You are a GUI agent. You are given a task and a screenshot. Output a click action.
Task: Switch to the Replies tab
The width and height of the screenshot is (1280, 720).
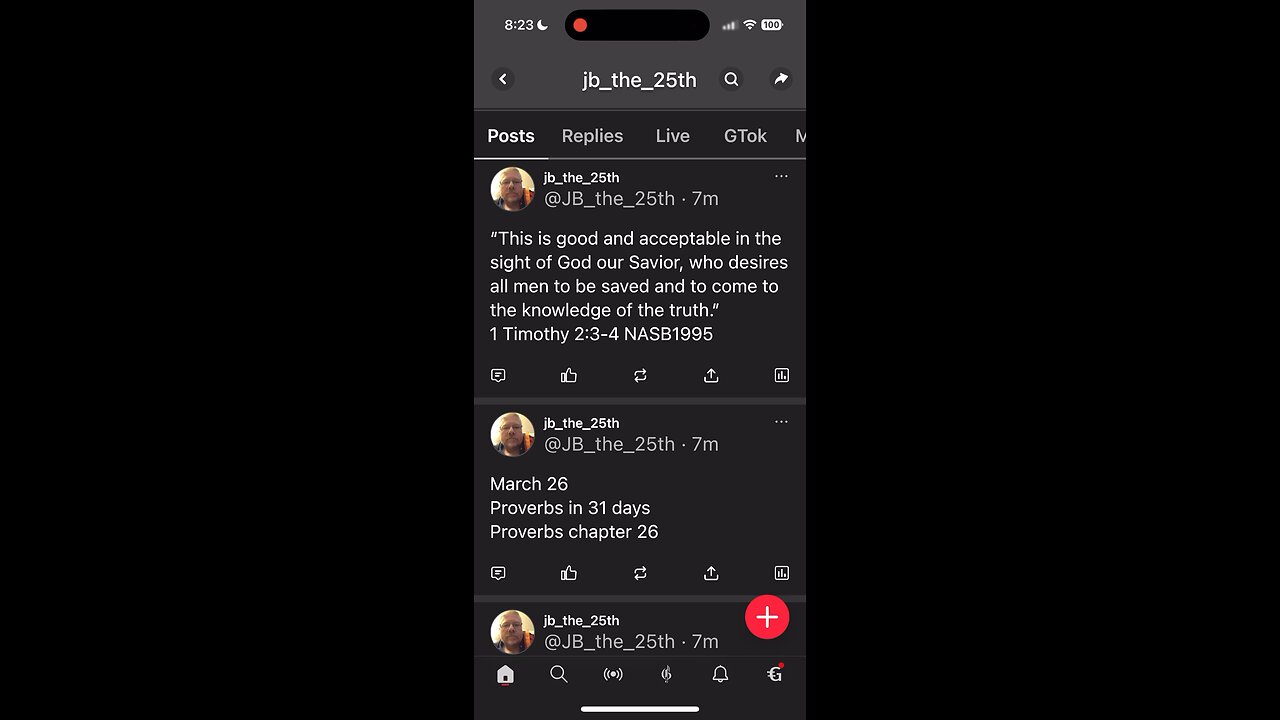592,136
